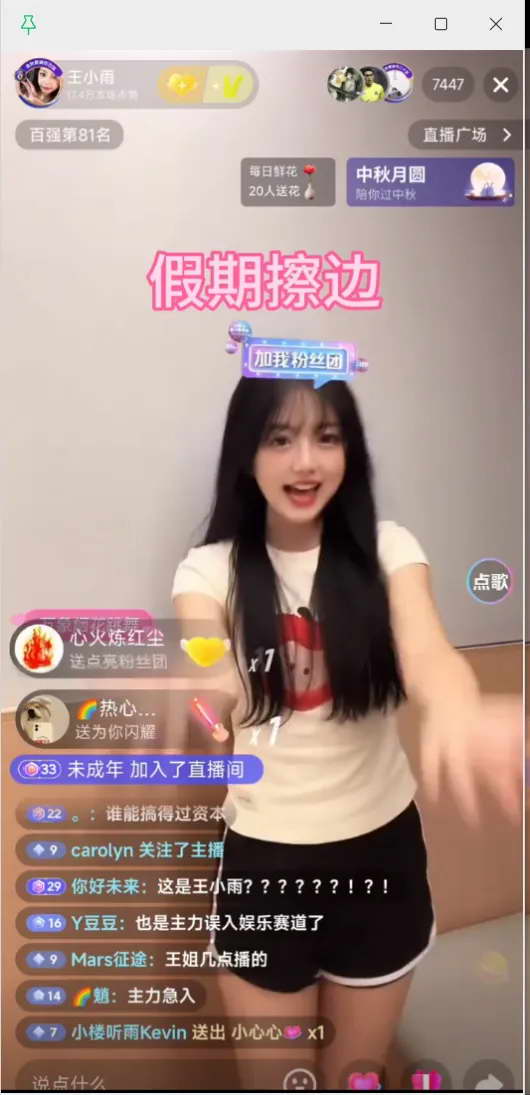The height and width of the screenshot is (1095, 530).
Task: Open 直播广场 live square
Action: pyautogui.click(x=465, y=135)
